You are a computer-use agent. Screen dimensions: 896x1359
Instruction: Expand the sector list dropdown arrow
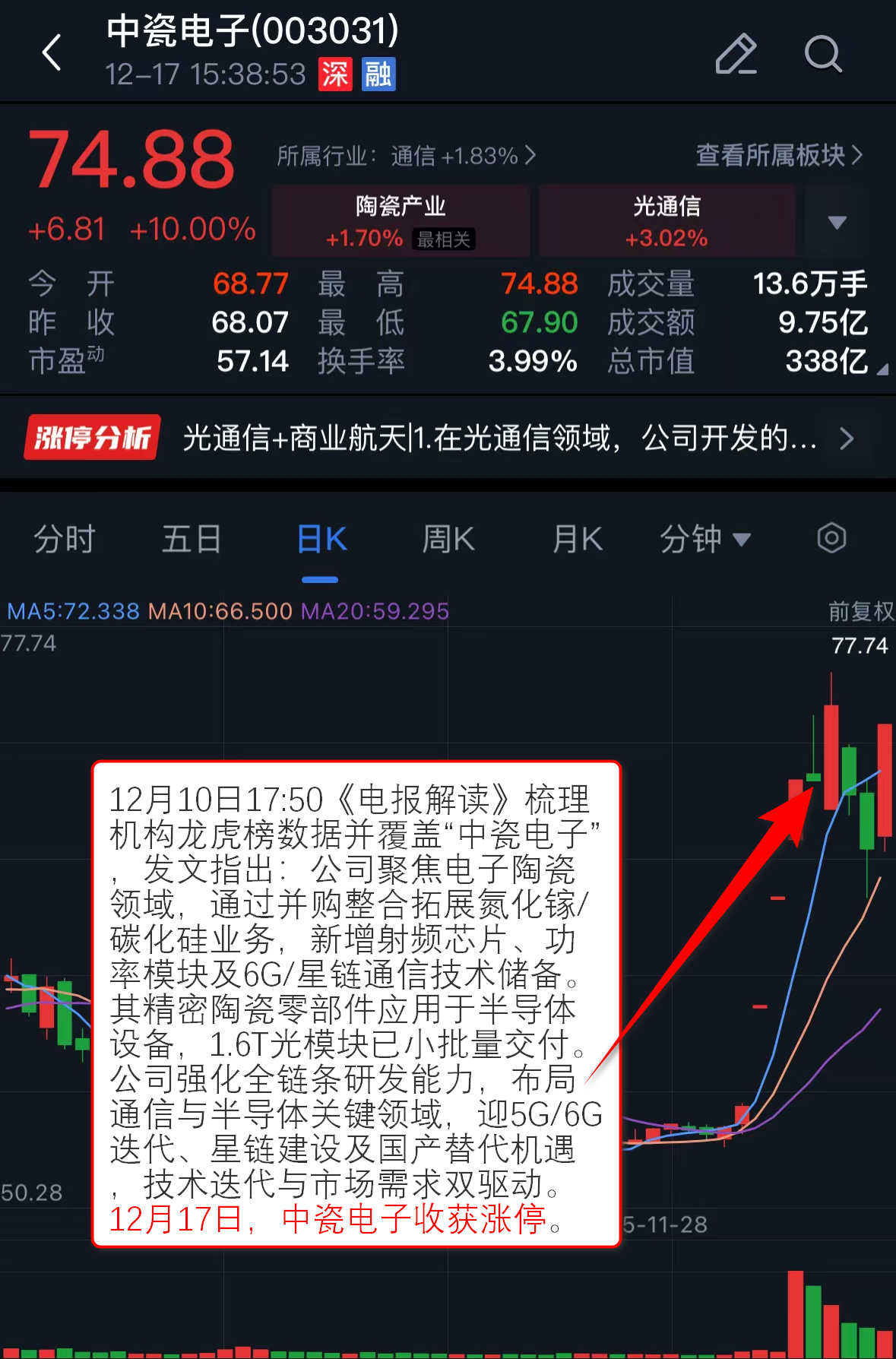(x=837, y=222)
